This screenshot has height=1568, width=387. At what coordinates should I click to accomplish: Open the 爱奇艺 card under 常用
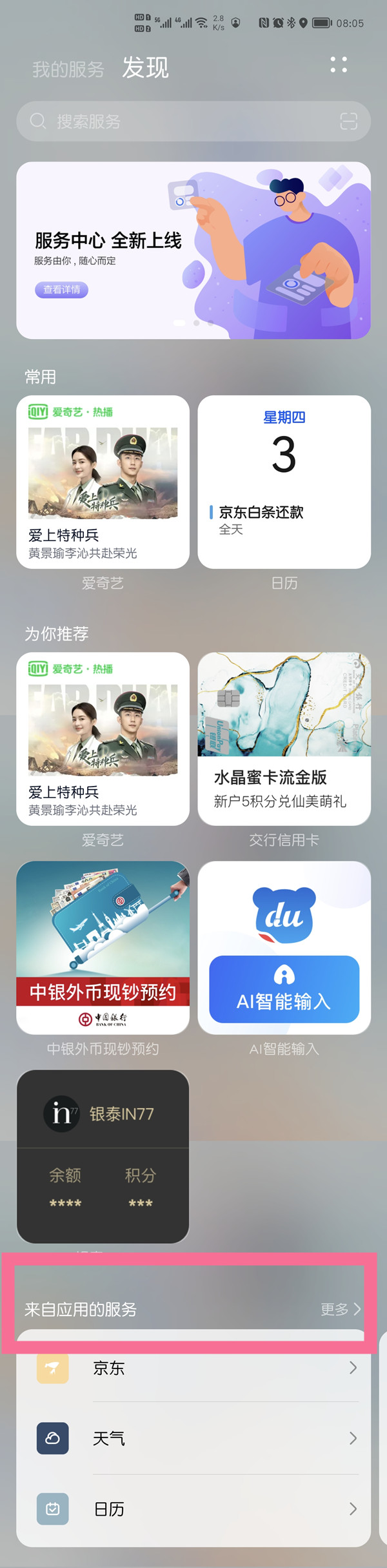tap(103, 482)
